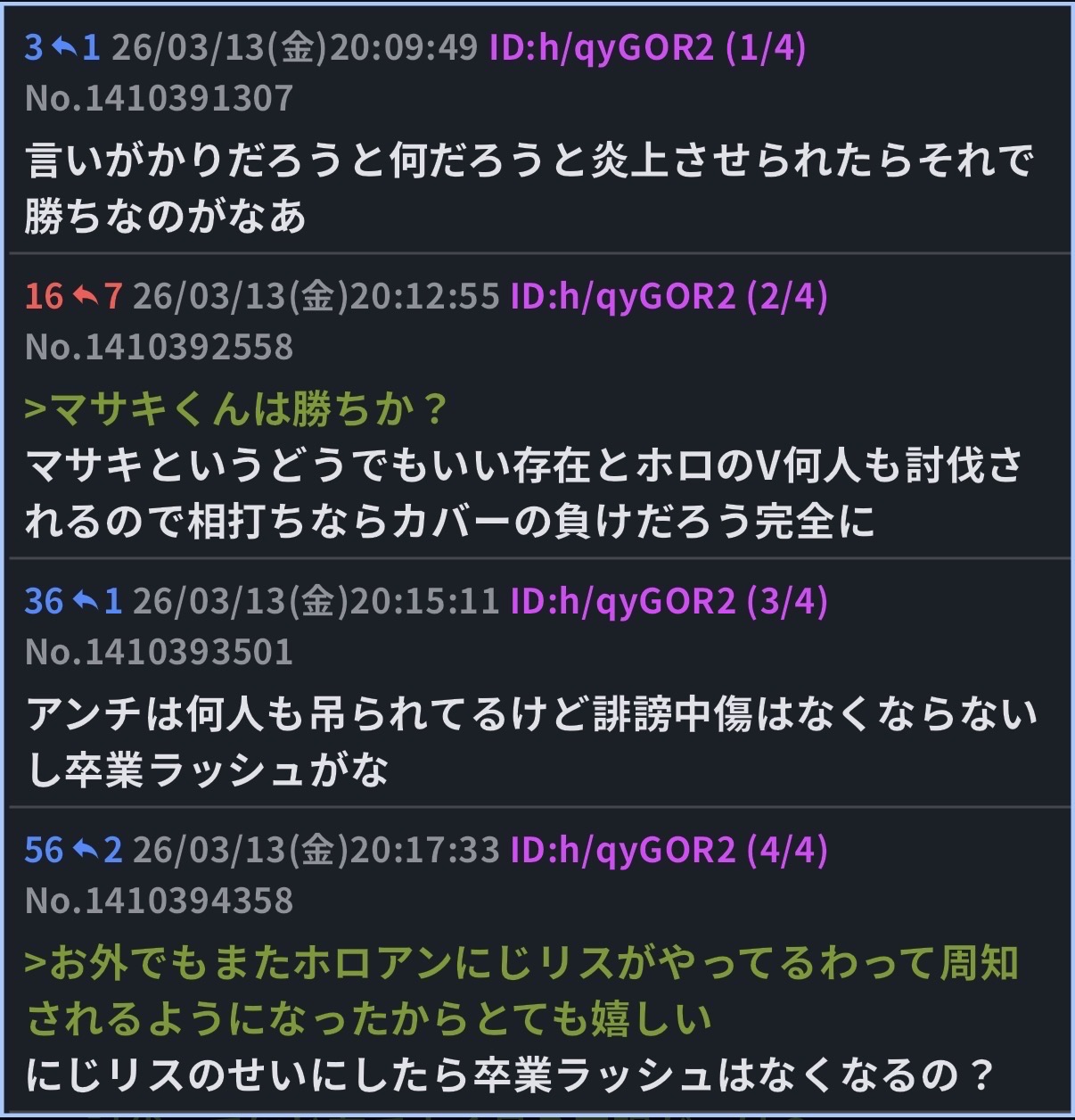Open the reply to post No.1410391307
The image size is (1075, 1120).
tap(77, 47)
